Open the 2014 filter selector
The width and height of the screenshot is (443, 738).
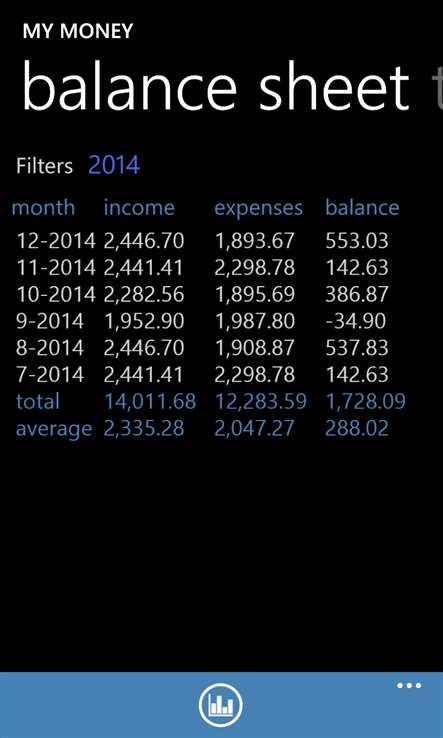click(x=114, y=165)
